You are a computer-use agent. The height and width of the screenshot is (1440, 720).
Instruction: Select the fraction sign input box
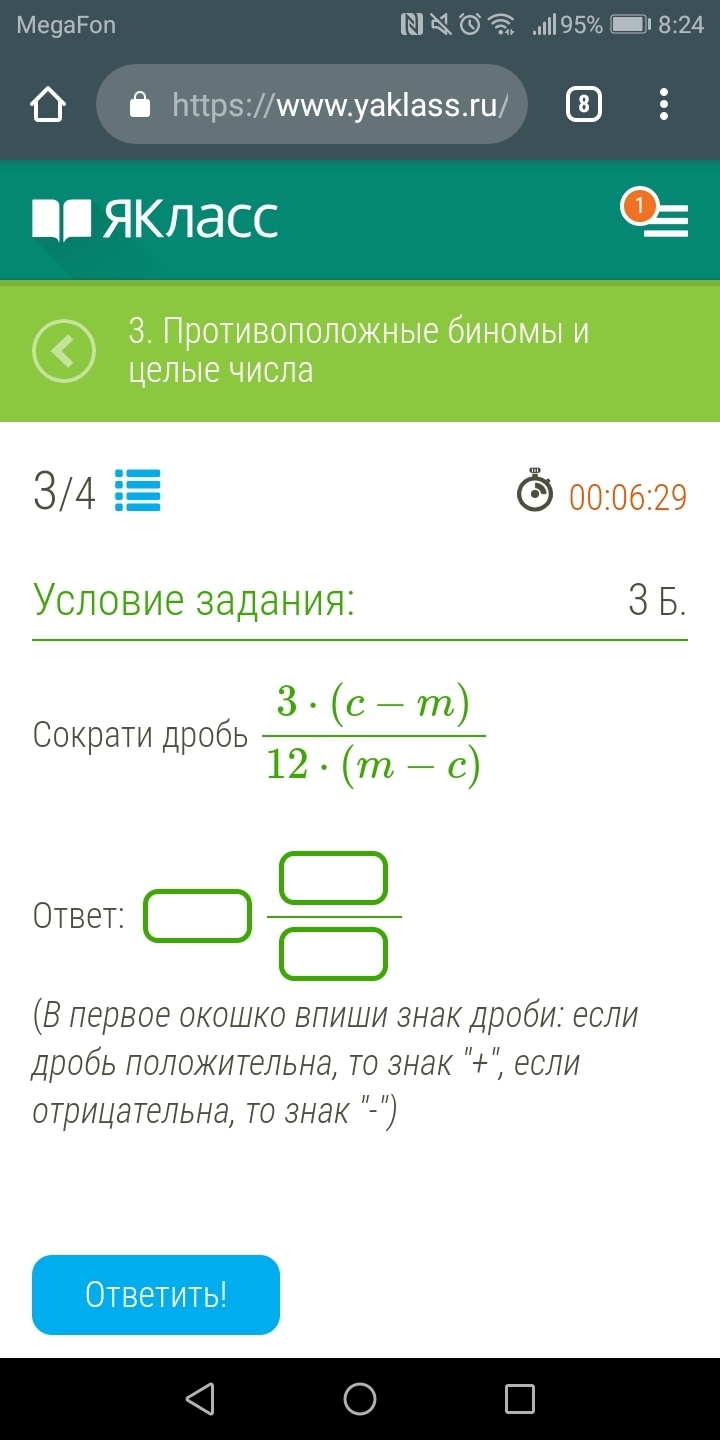(198, 916)
